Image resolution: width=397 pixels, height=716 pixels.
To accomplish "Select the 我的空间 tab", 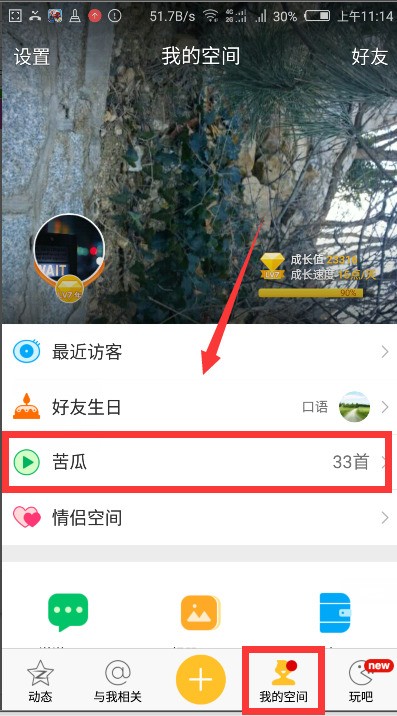I will tap(283, 681).
